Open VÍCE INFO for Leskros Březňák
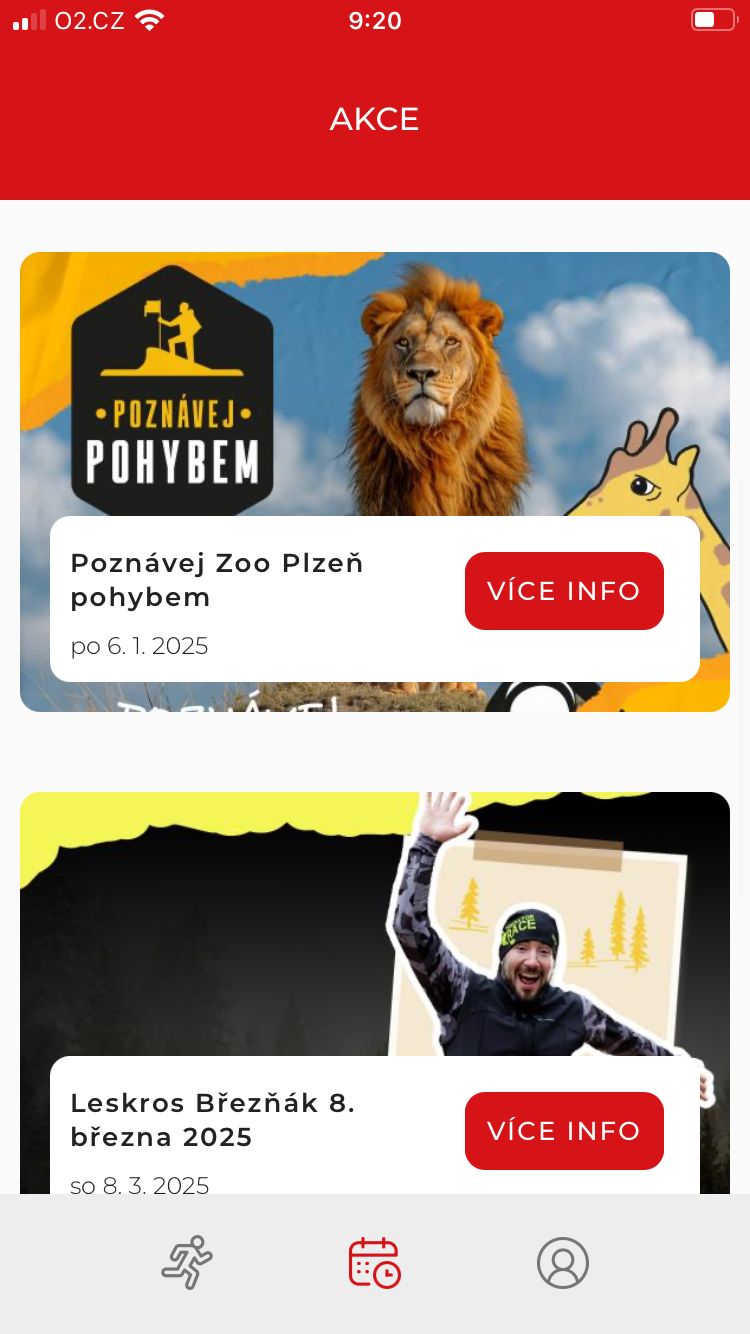The image size is (750, 1334). click(x=564, y=1131)
